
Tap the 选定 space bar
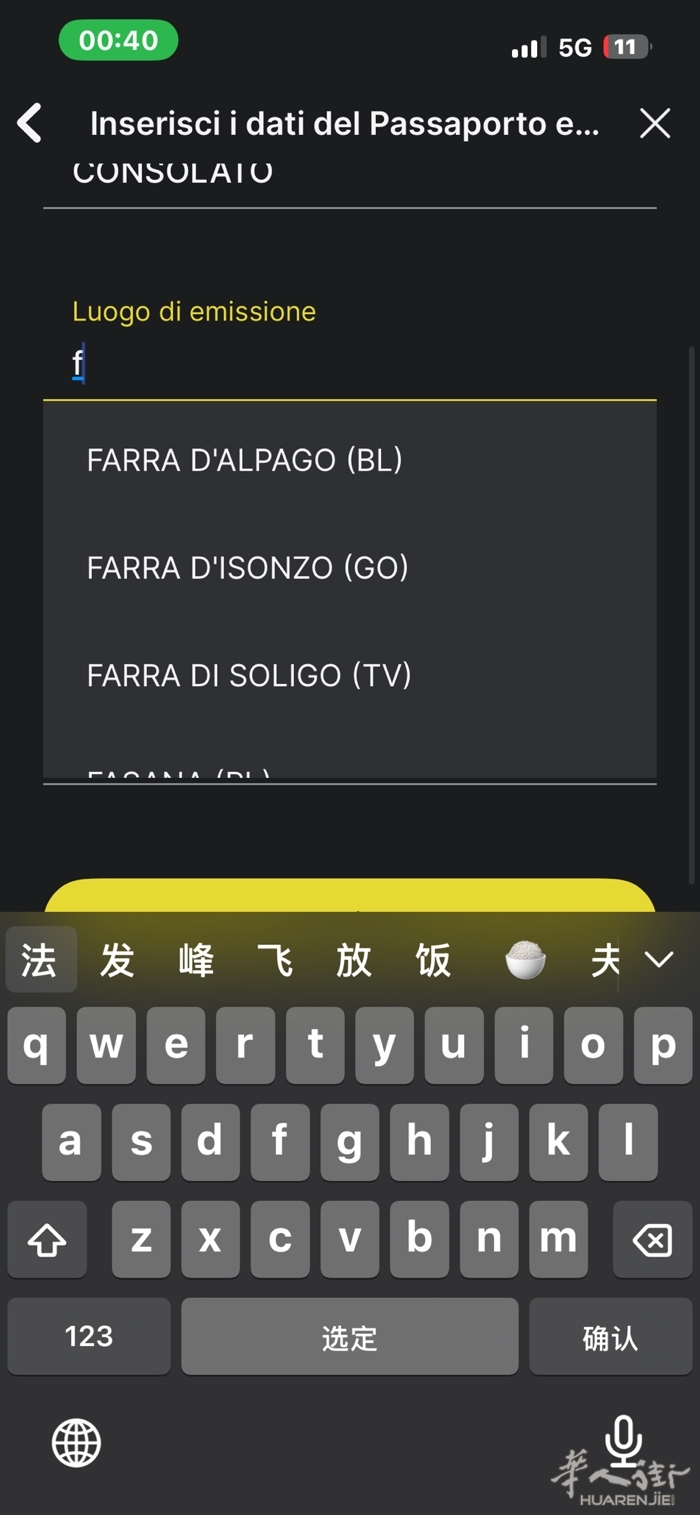[x=349, y=1337]
